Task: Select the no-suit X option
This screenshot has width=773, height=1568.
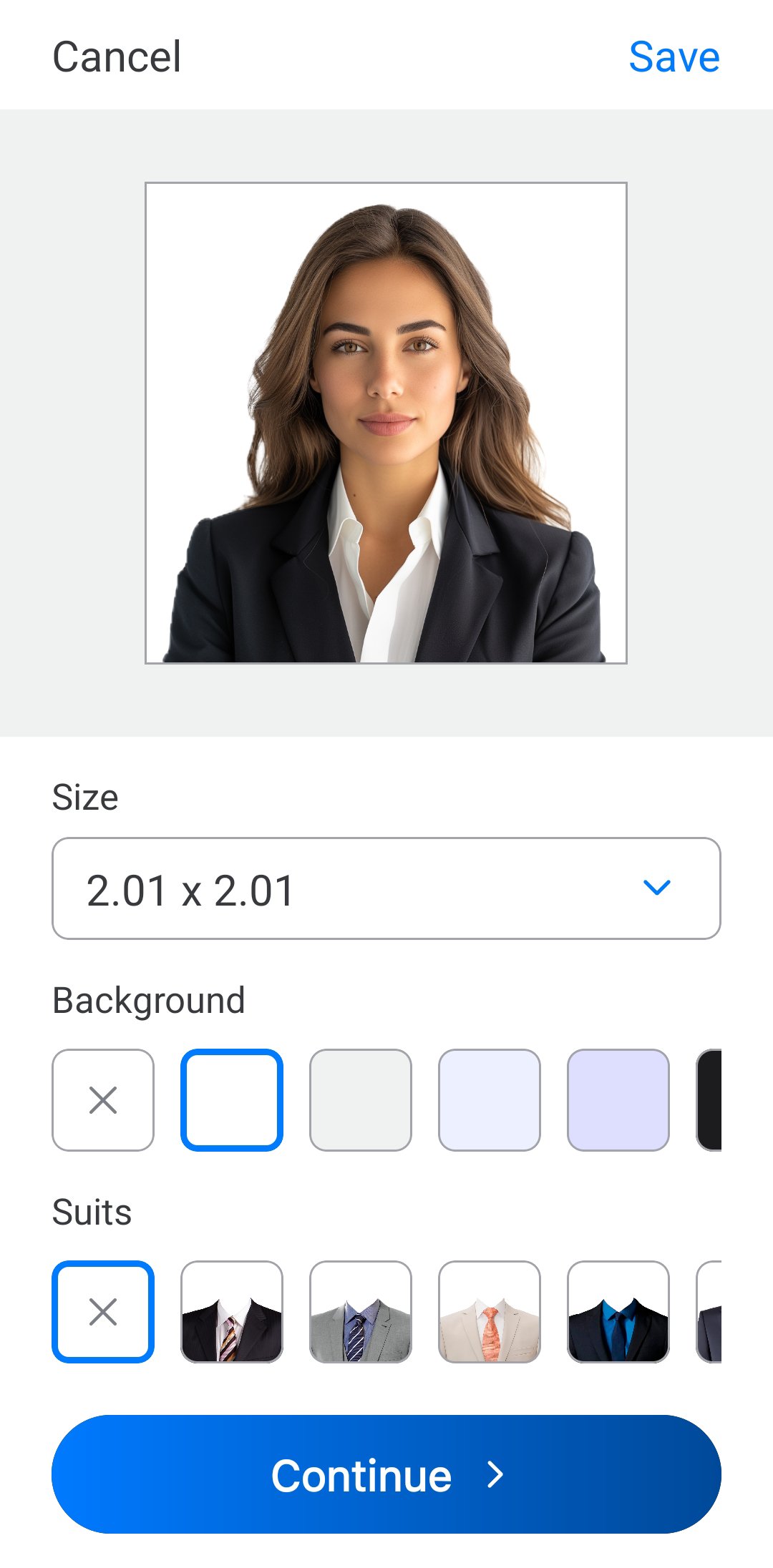Action: [x=102, y=1311]
